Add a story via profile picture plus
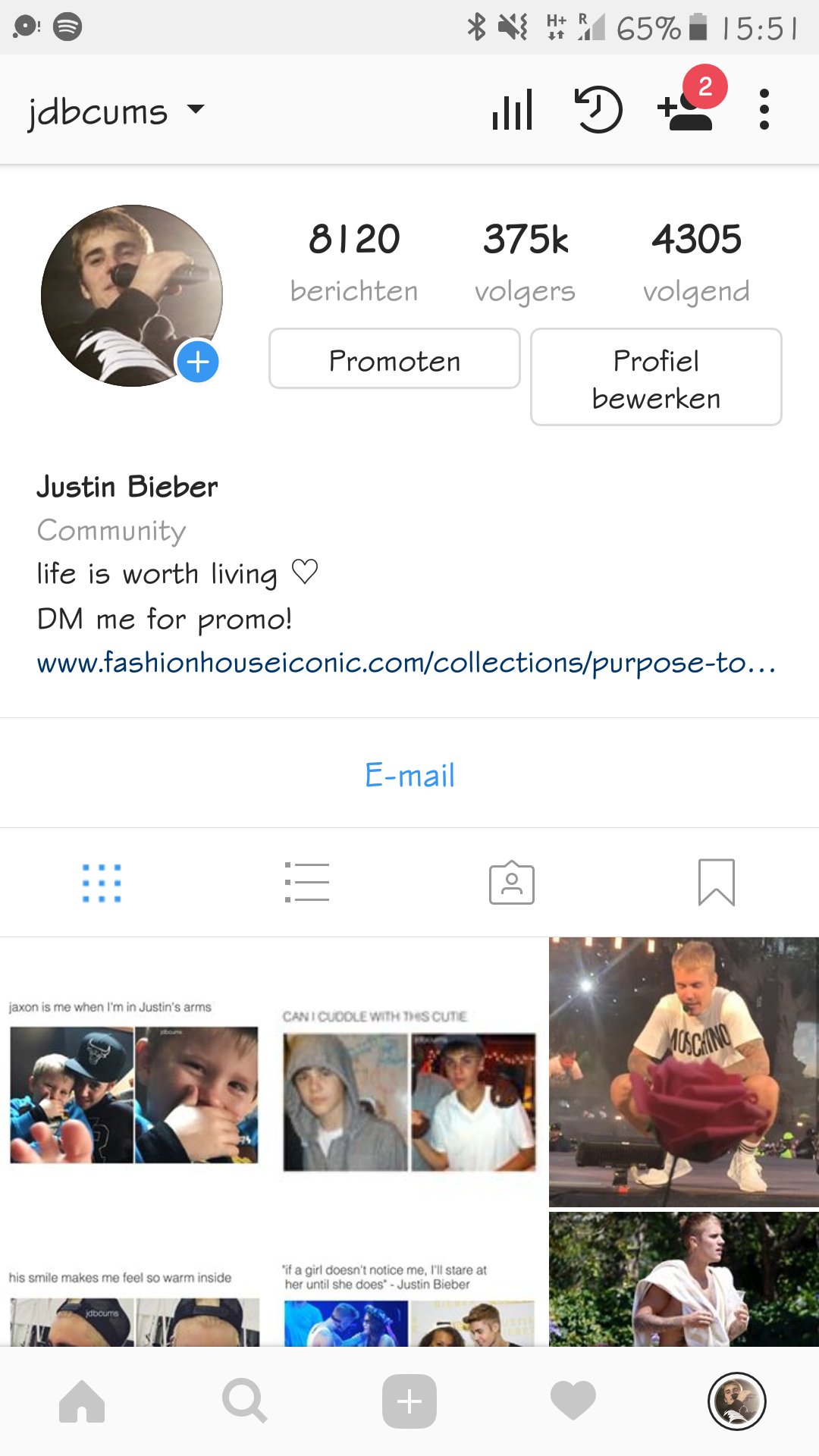 (198, 362)
